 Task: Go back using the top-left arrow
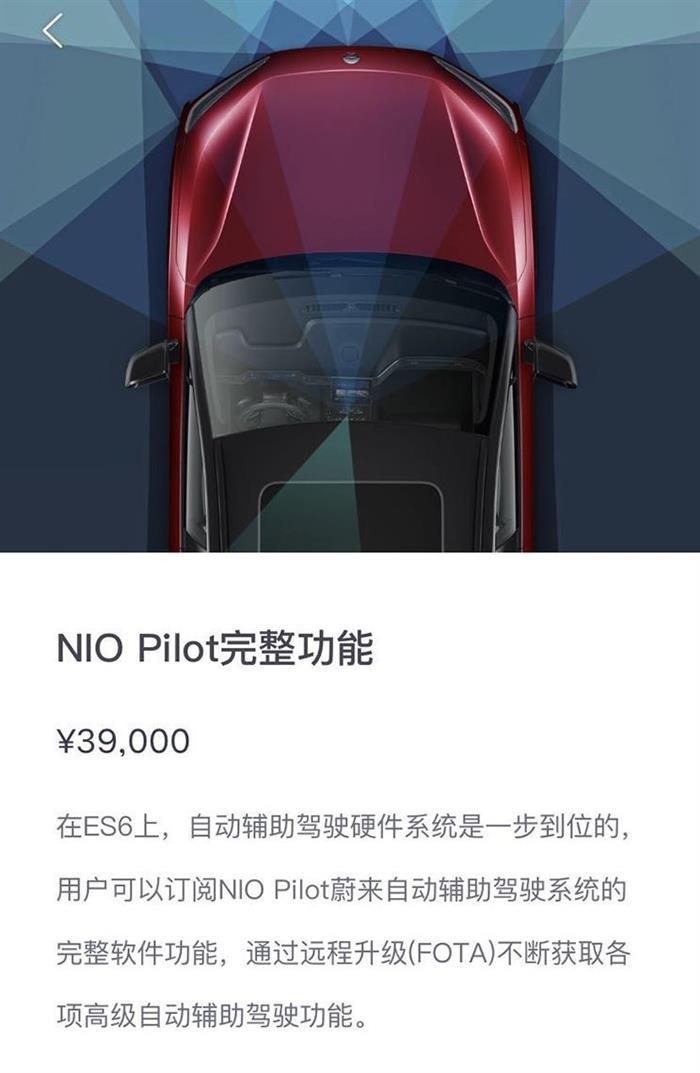pyautogui.click(x=52, y=31)
